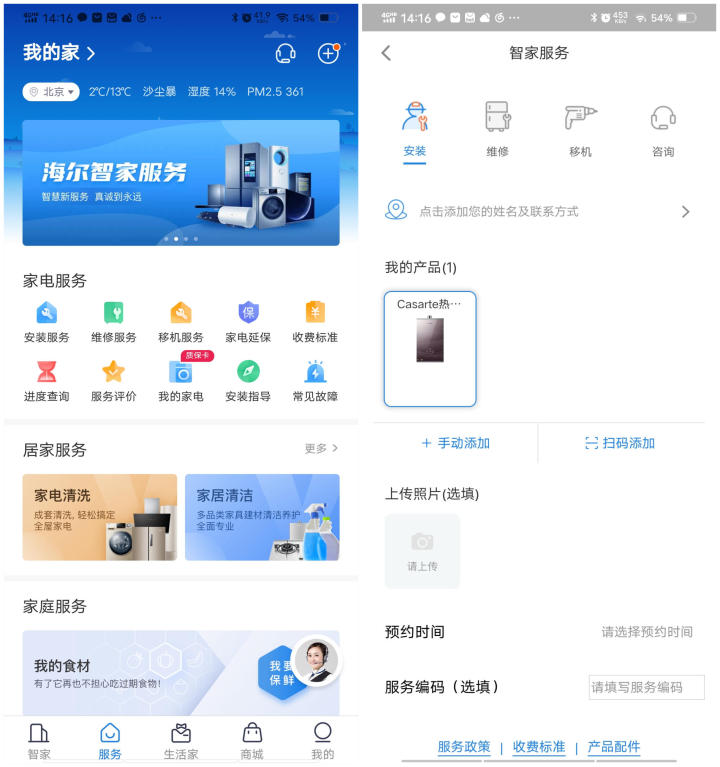Screen dimensions: 720x767
Task: Expand the add name and contact row
Action: (x=540, y=212)
